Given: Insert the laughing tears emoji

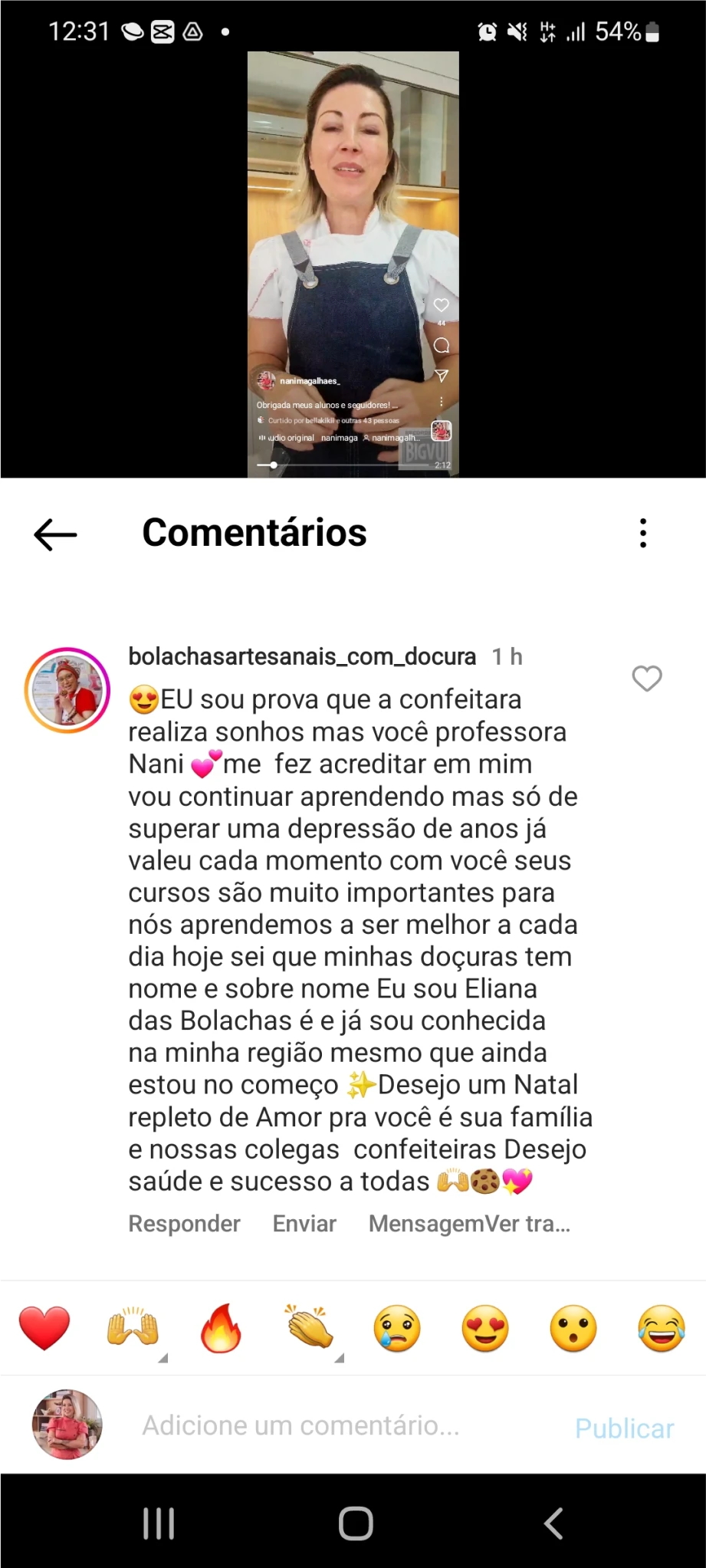Looking at the screenshot, I should coord(662,1328).
